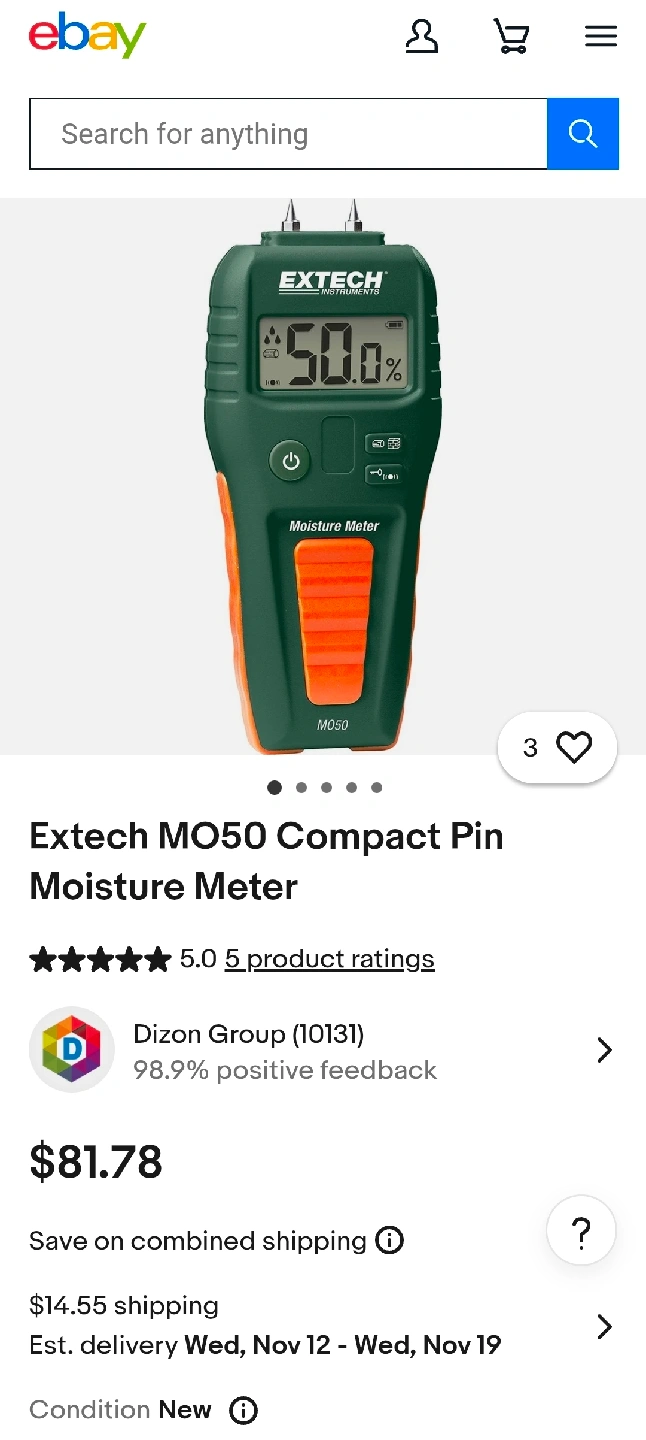Tap the blue search magnifier button

(x=583, y=134)
